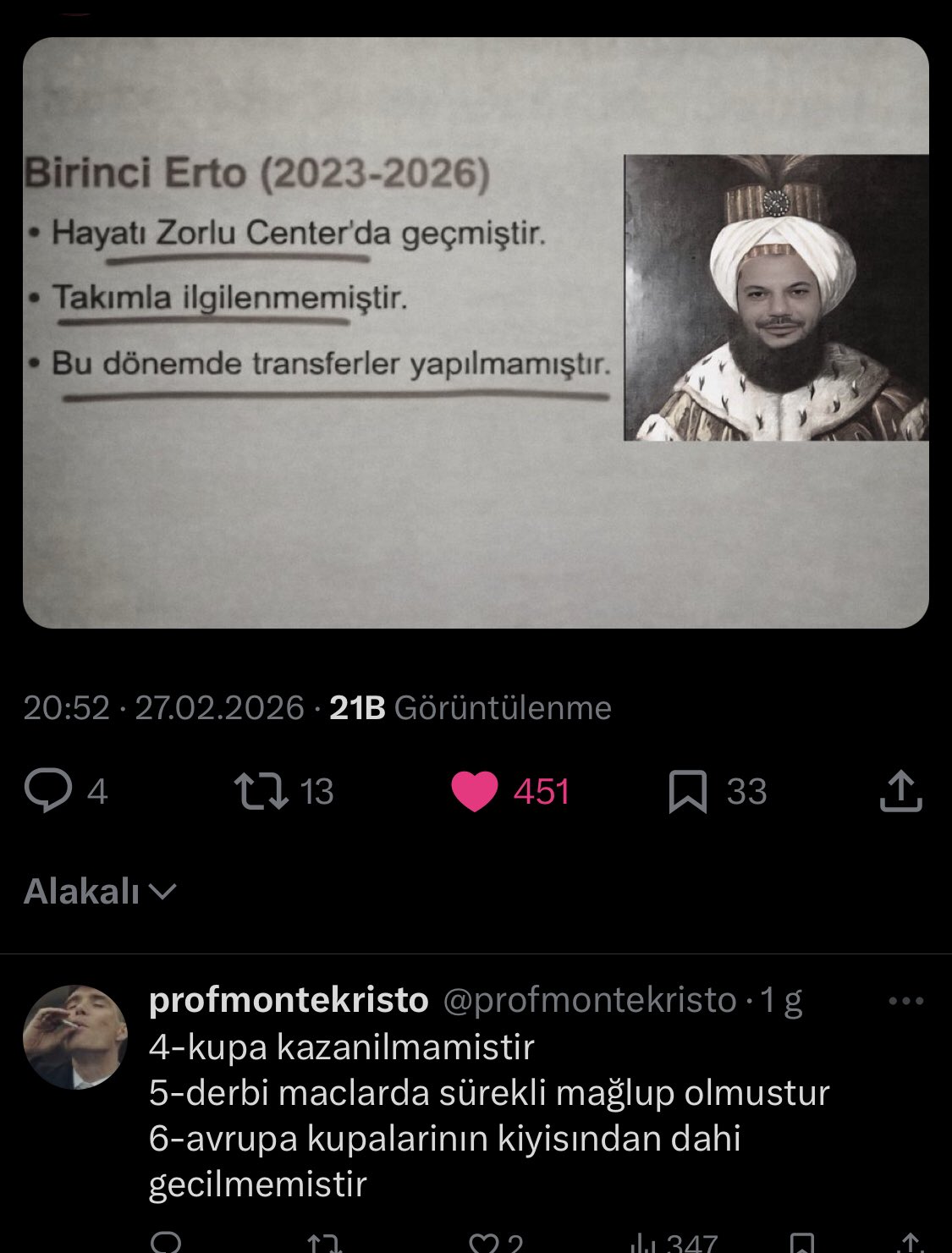Open the tweet's attached image
This screenshot has height=1253, width=952.
476,332
